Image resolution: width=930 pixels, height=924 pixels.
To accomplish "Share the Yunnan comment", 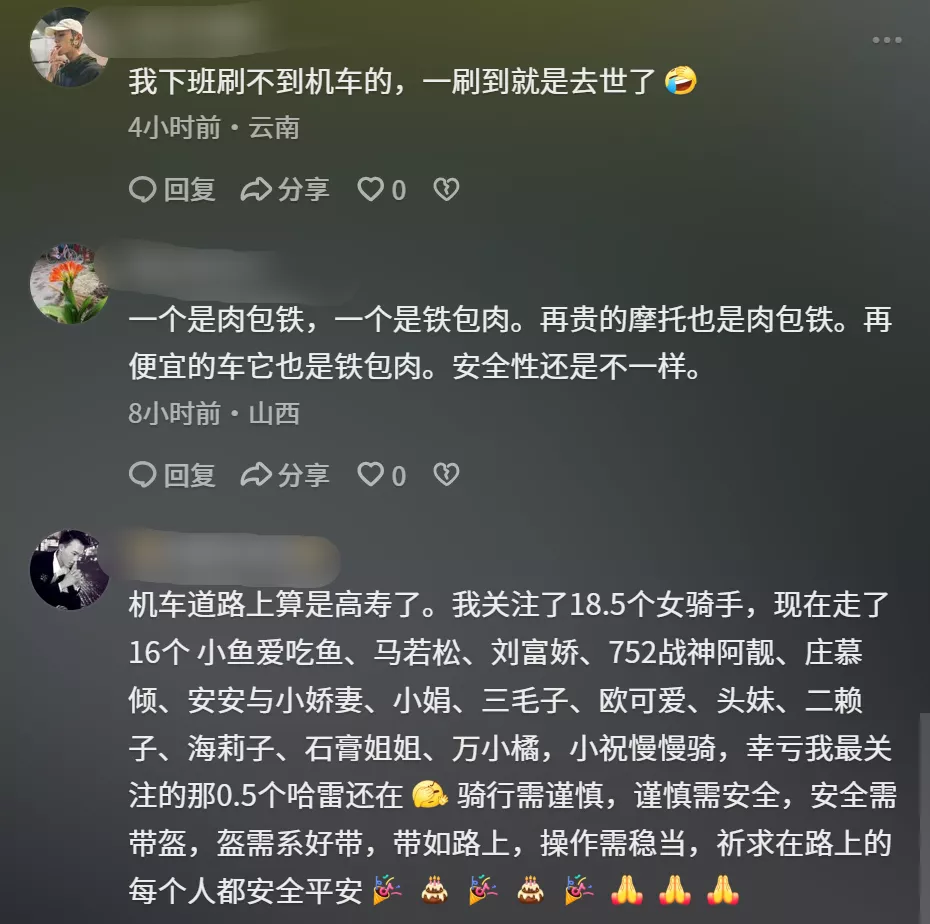I will click(x=285, y=189).
